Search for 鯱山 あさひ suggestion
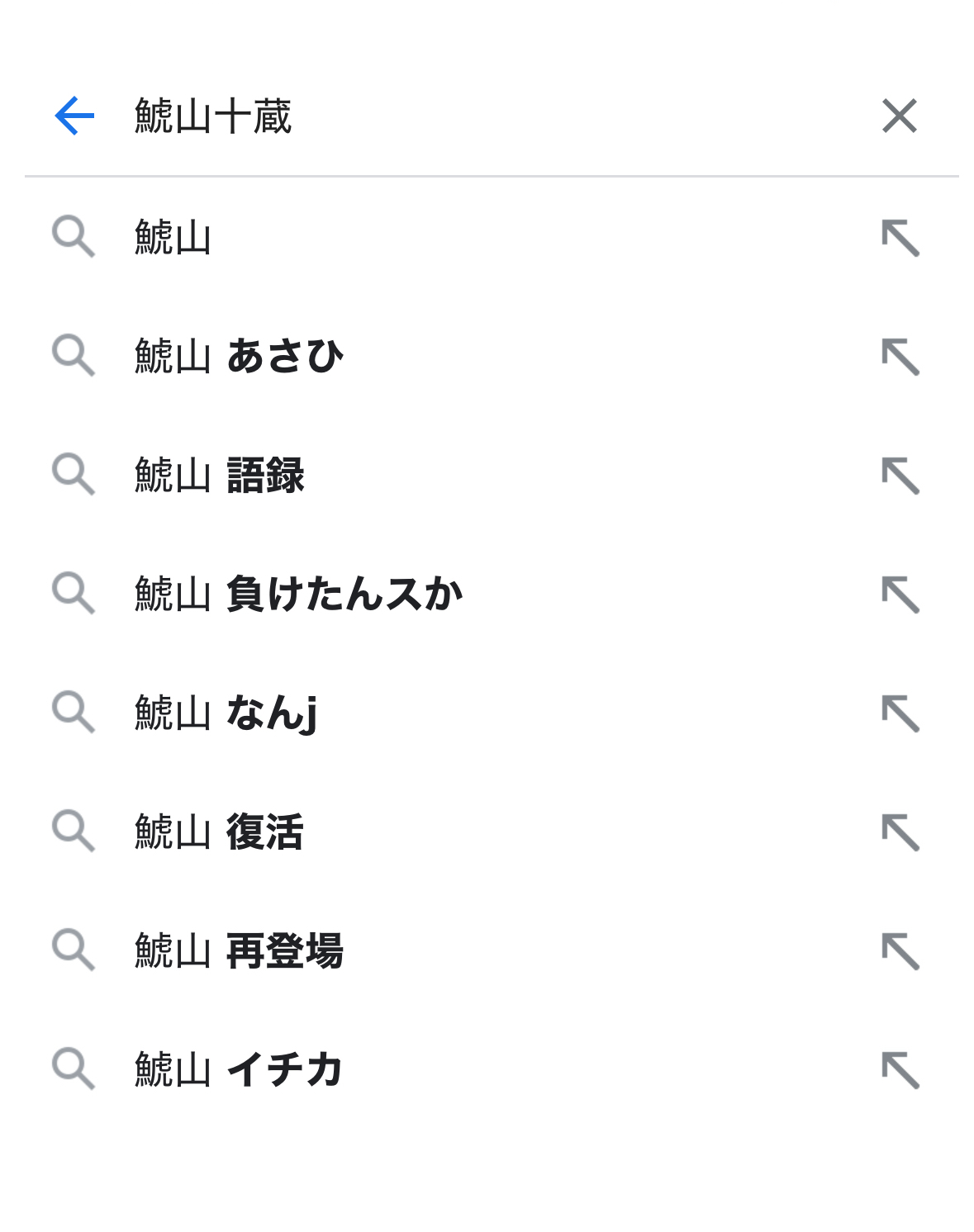 [239, 357]
